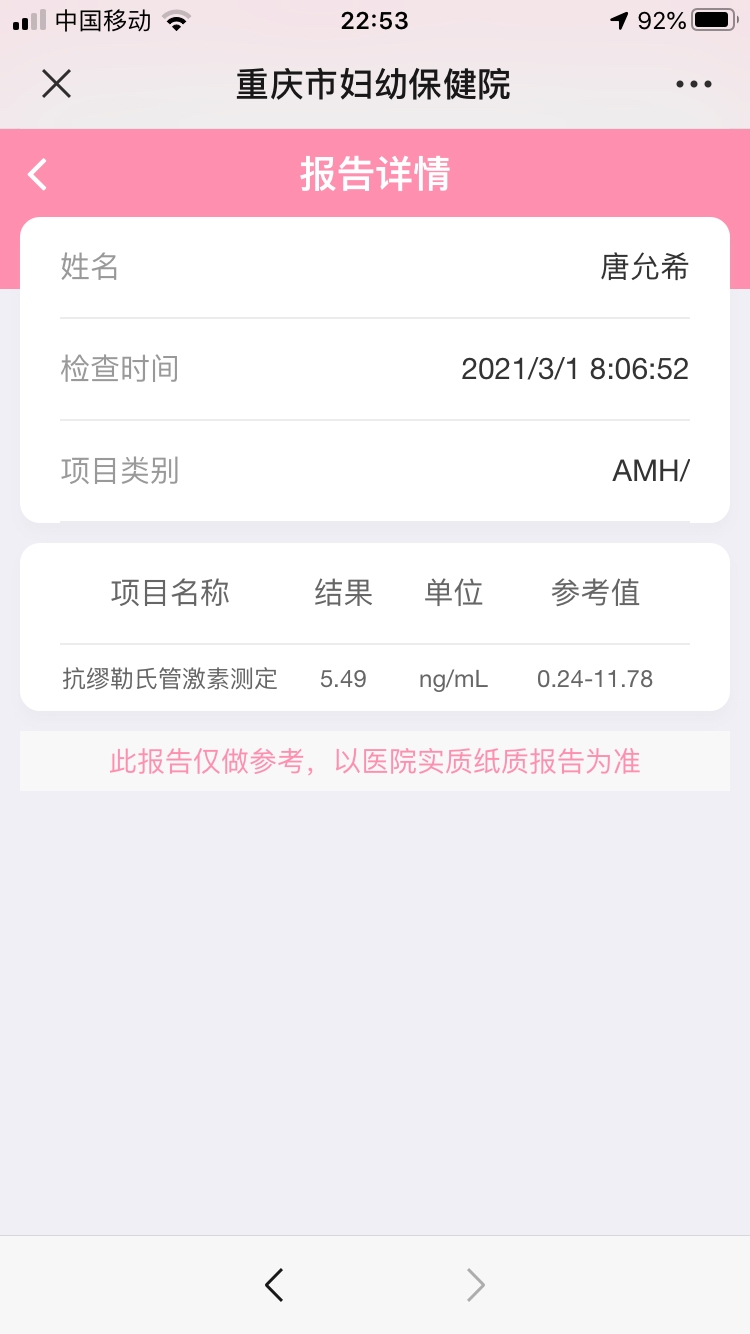The image size is (750, 1334).
Task: Open the three-dot more options menu
Action: 694,84
